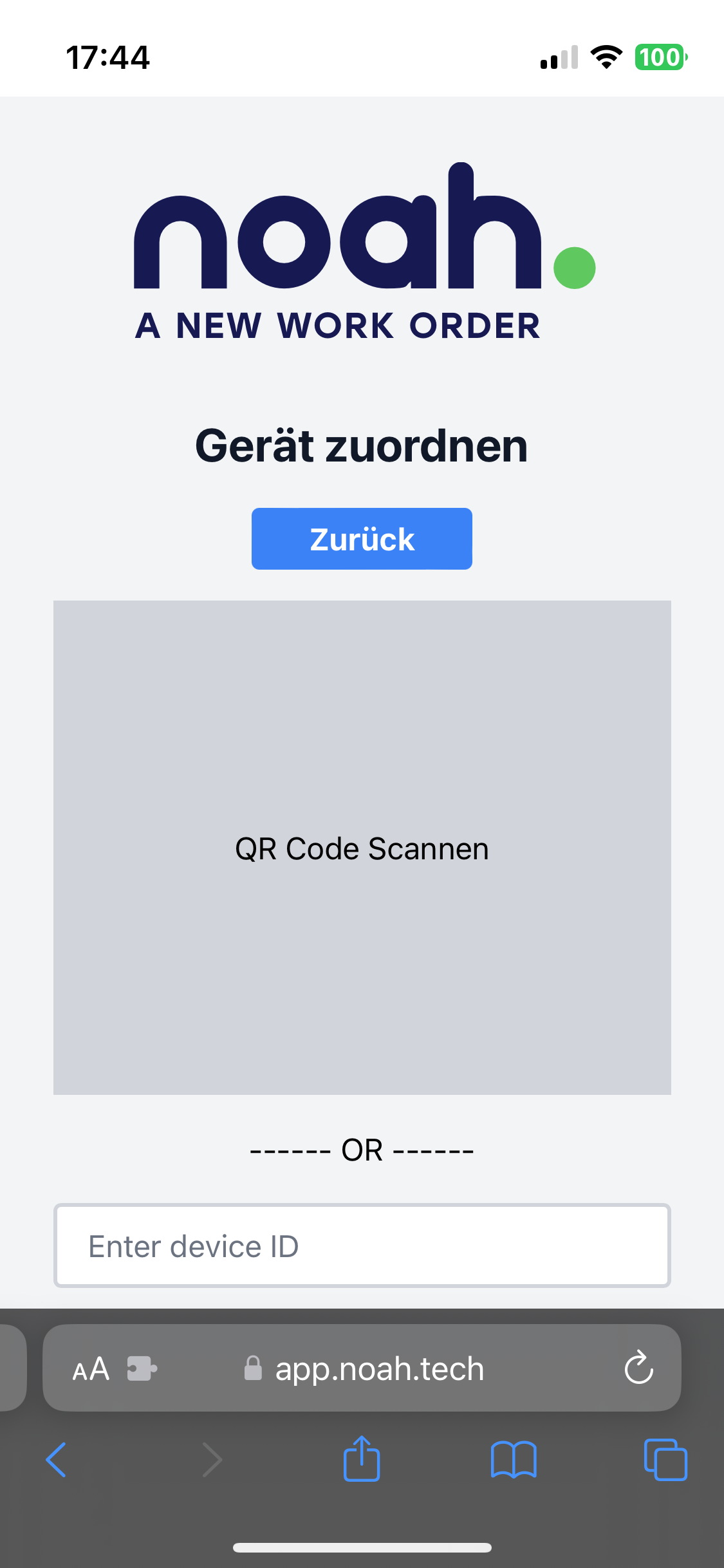
Task: Open the AA reader settings menu
Action: click(91, 1369)
